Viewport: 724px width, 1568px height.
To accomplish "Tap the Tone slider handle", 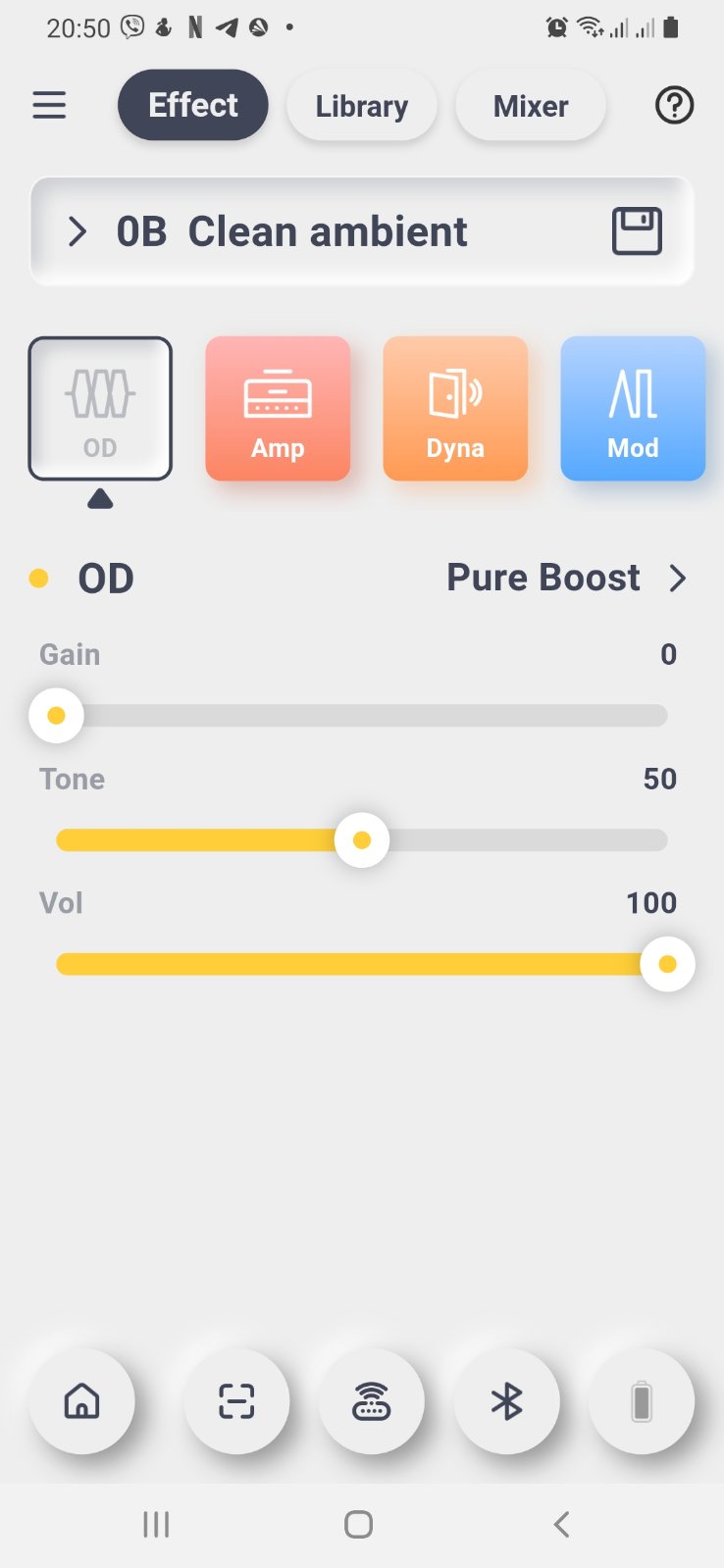I will tap(361, 840).
